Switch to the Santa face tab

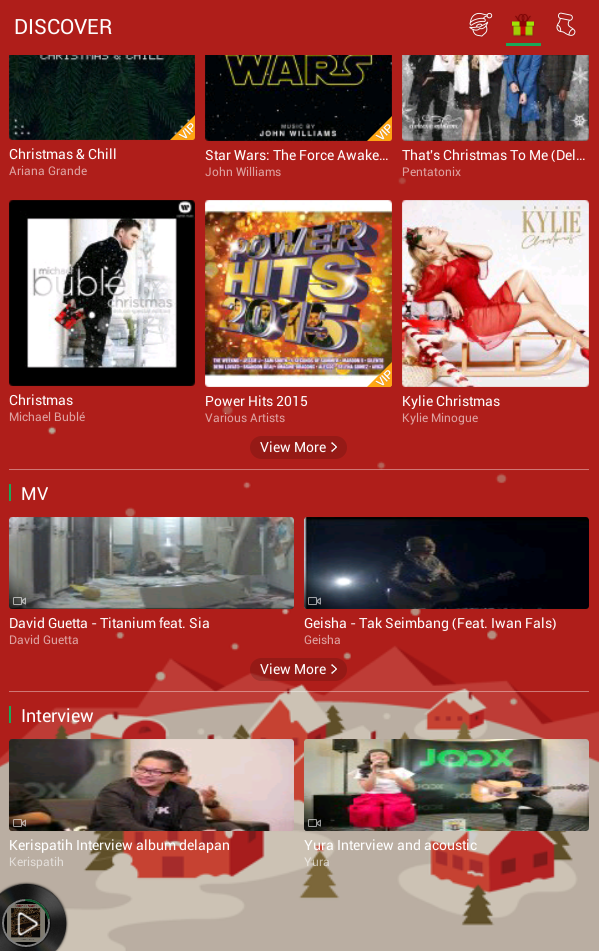pos(480,25)
